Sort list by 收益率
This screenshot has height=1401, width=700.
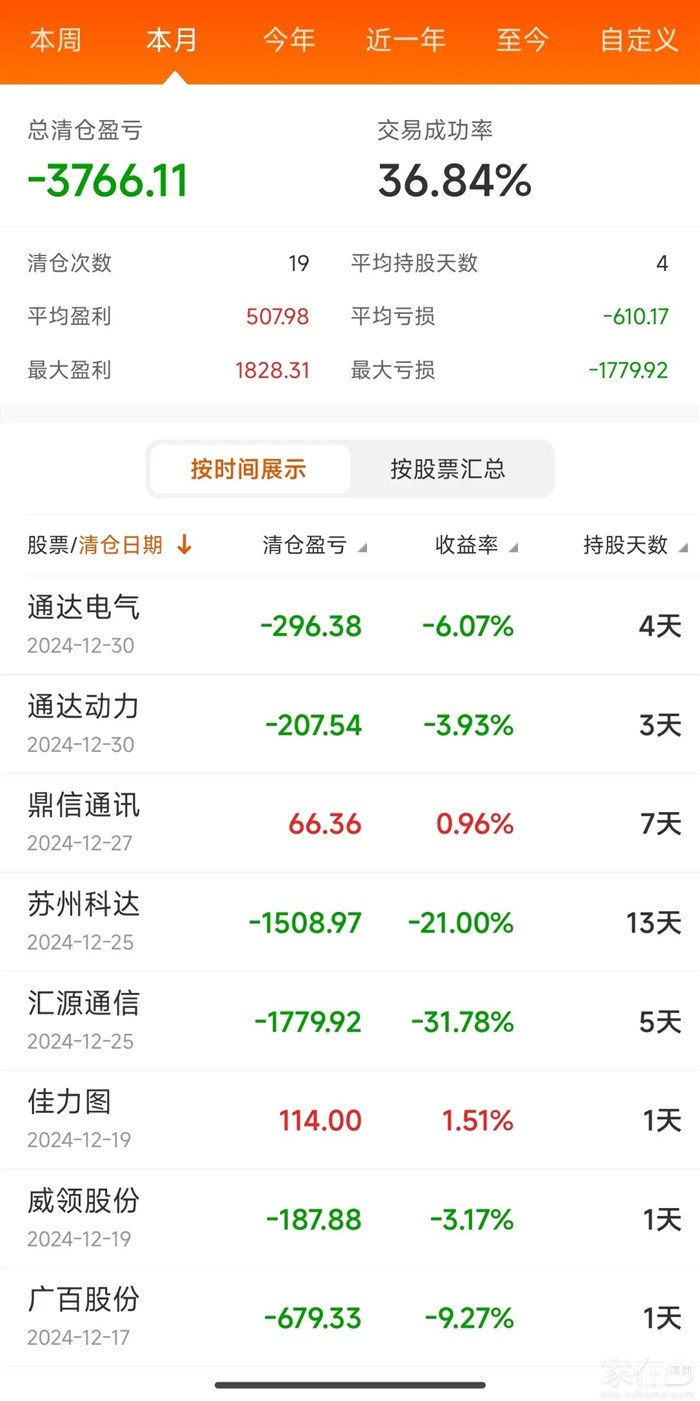pos(476,545)
